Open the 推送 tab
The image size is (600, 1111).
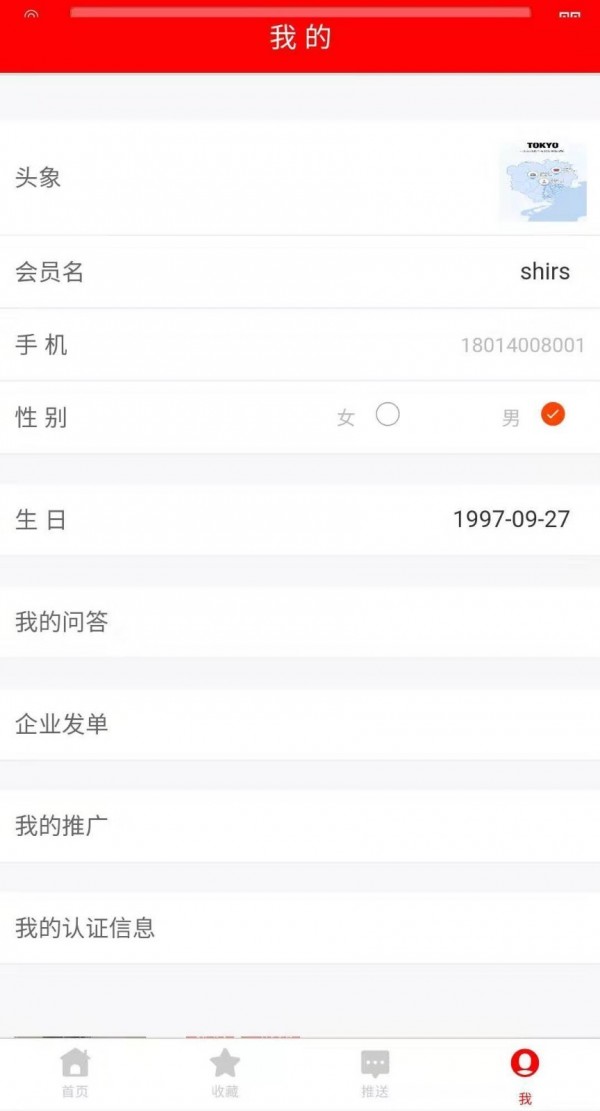[375, 1074]
